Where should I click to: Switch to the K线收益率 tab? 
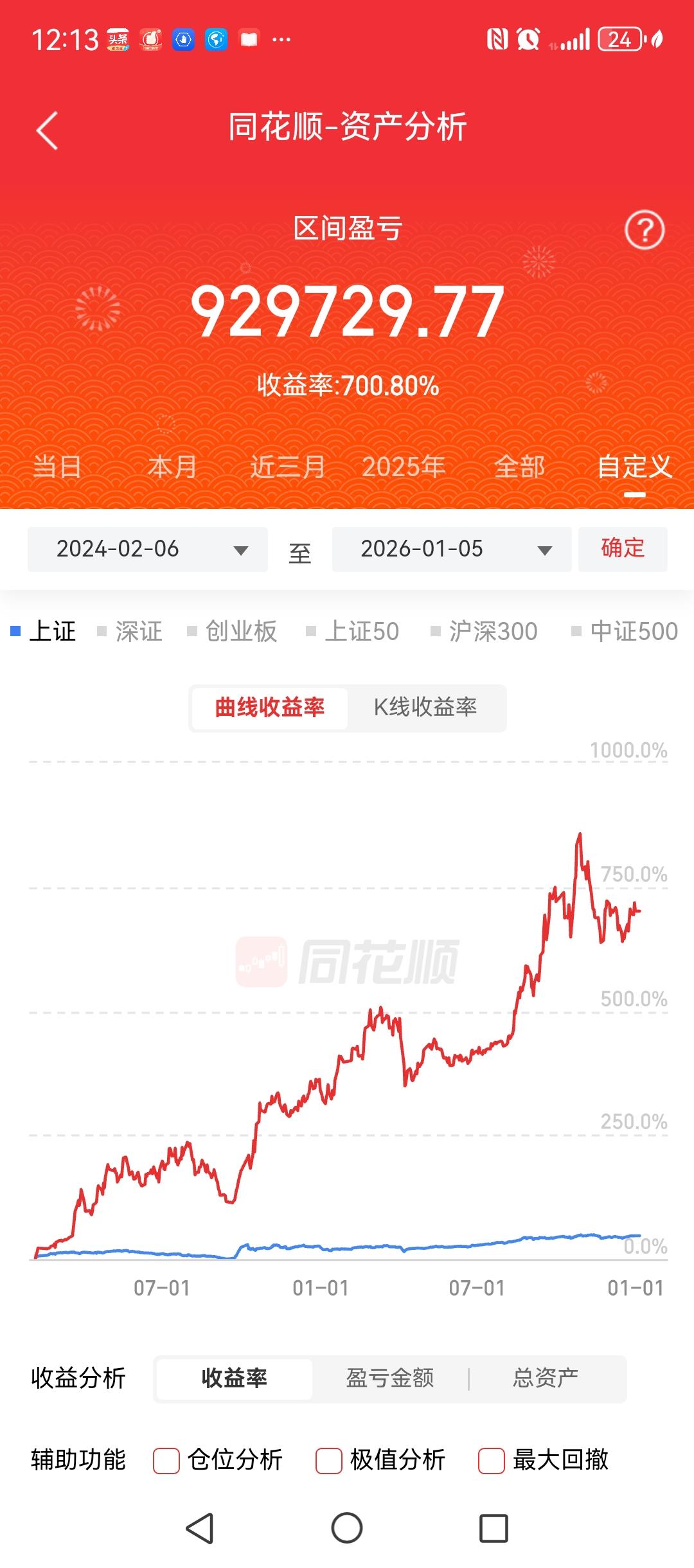tap(426, 708)
